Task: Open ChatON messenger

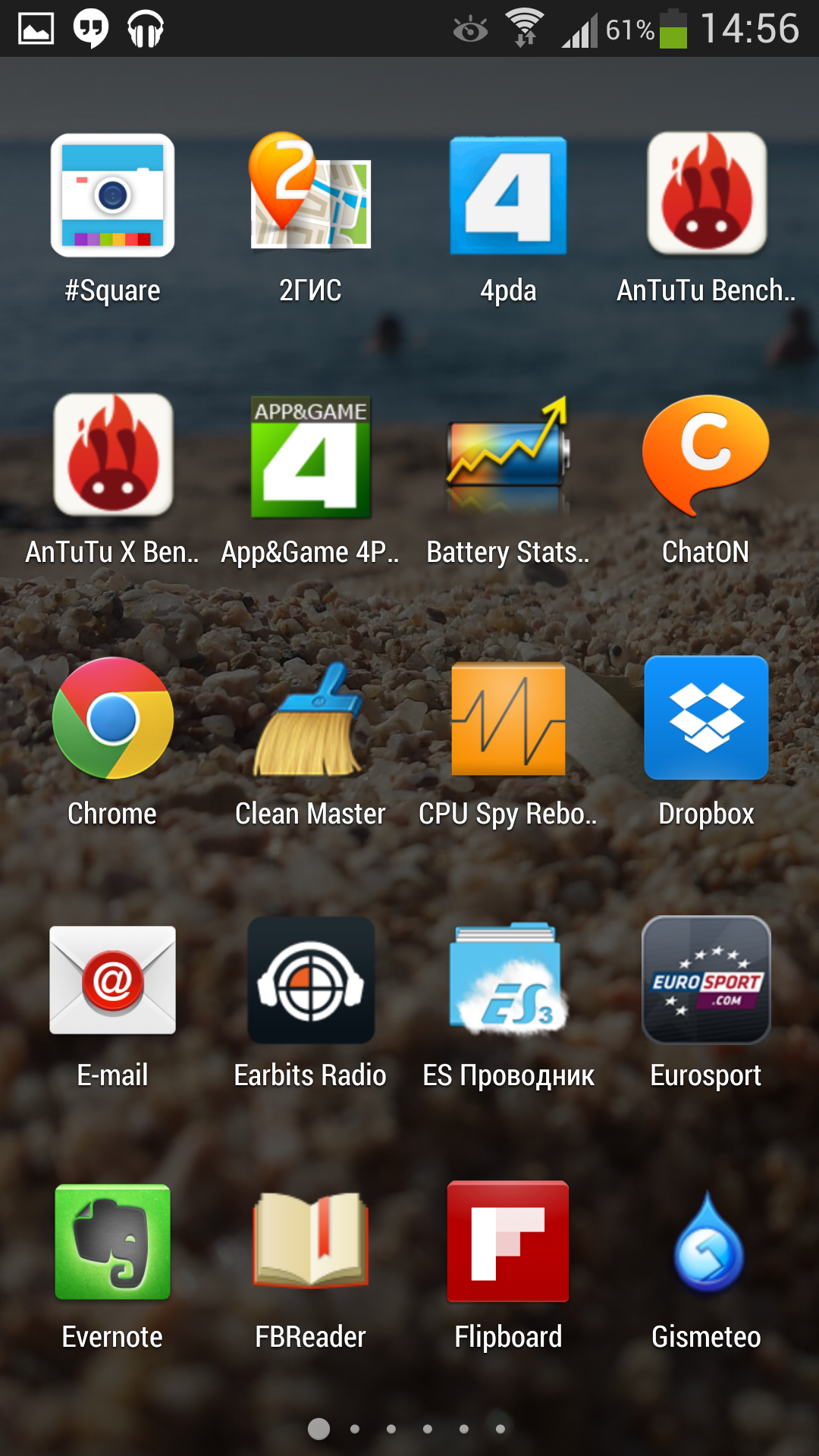Action: [x=706, y=455]
